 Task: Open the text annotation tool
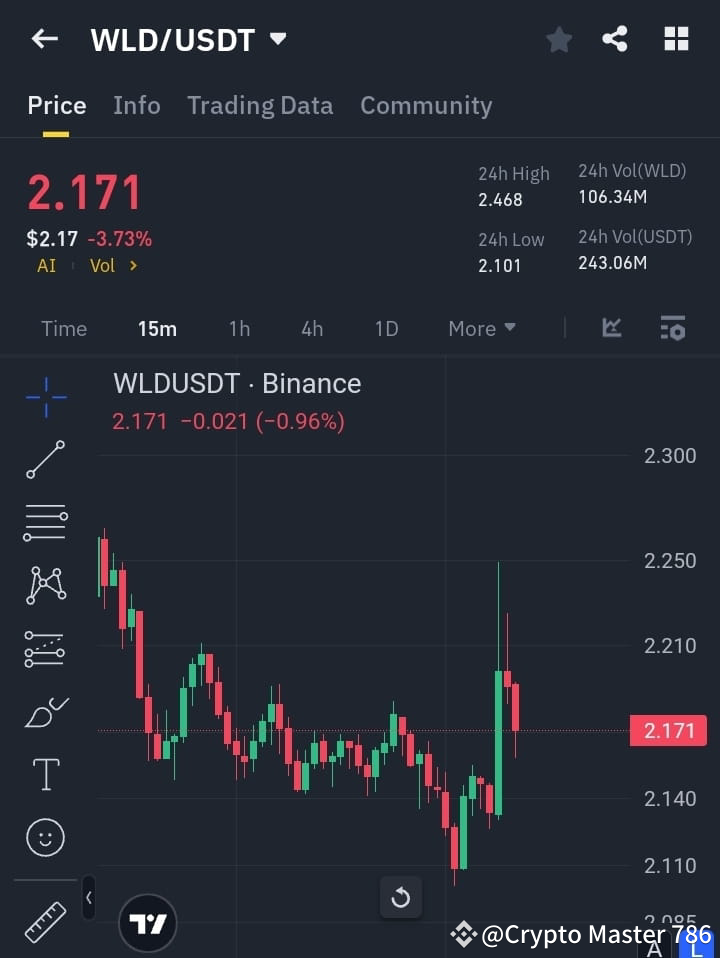(45, 774)
